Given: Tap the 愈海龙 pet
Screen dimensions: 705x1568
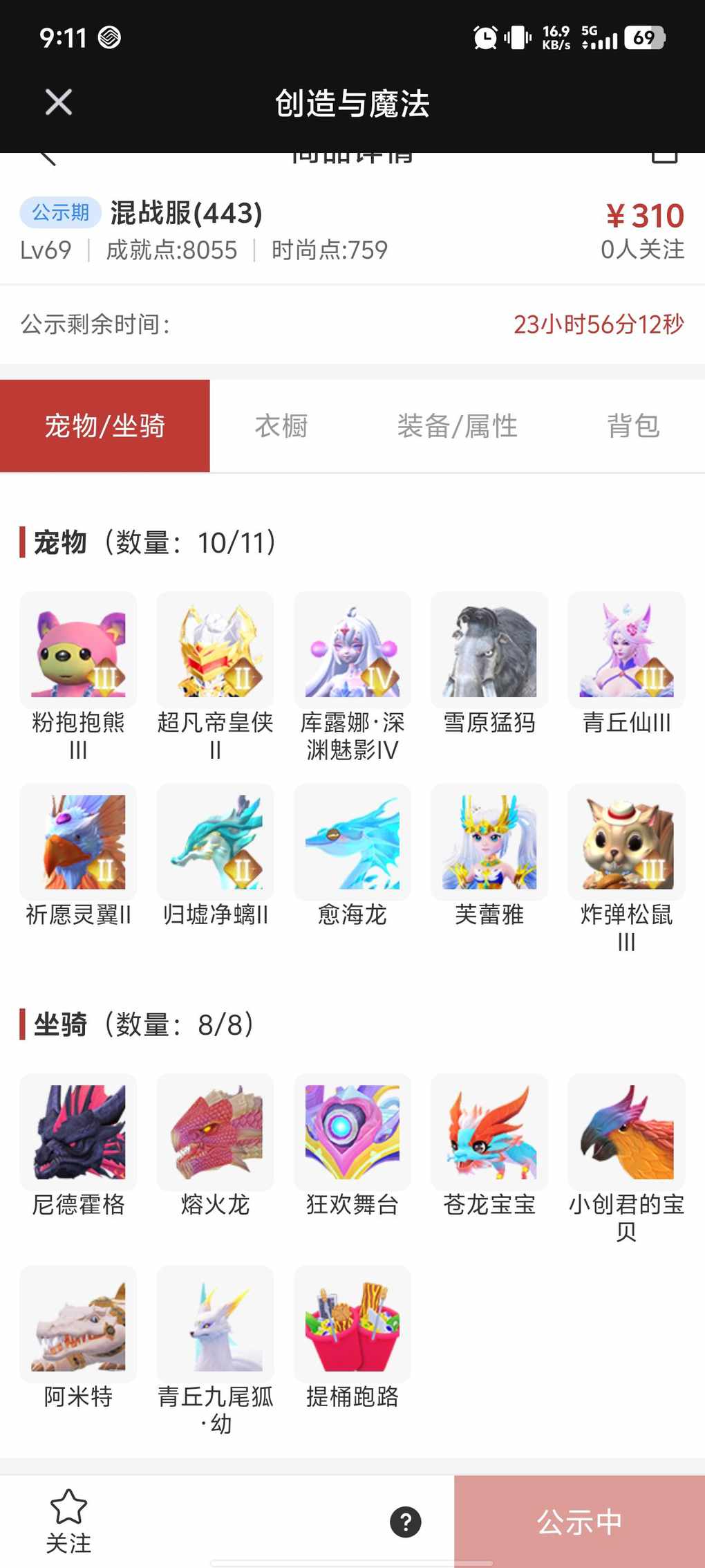Looking at the screenshot, I should (352, 842).
